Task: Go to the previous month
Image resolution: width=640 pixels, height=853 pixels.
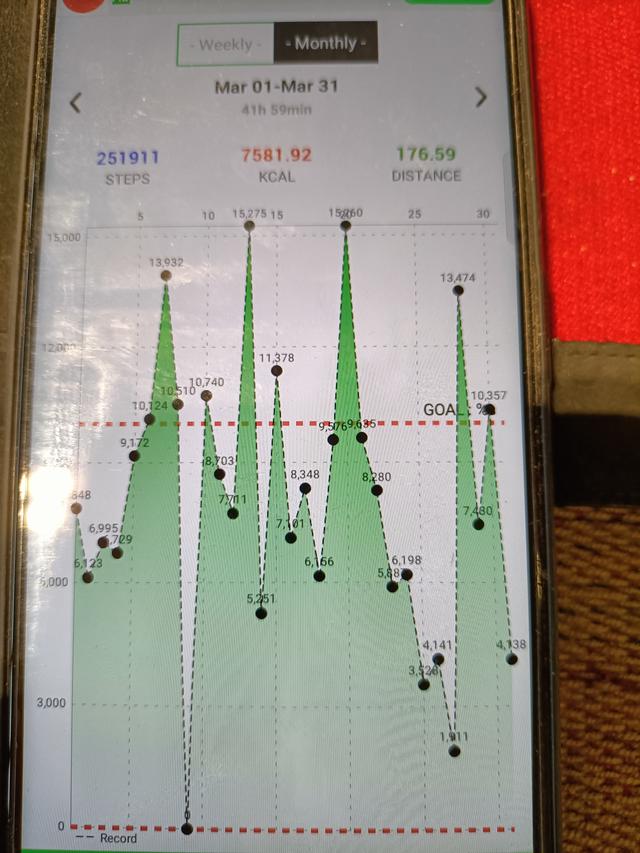Action: (75, 102)
